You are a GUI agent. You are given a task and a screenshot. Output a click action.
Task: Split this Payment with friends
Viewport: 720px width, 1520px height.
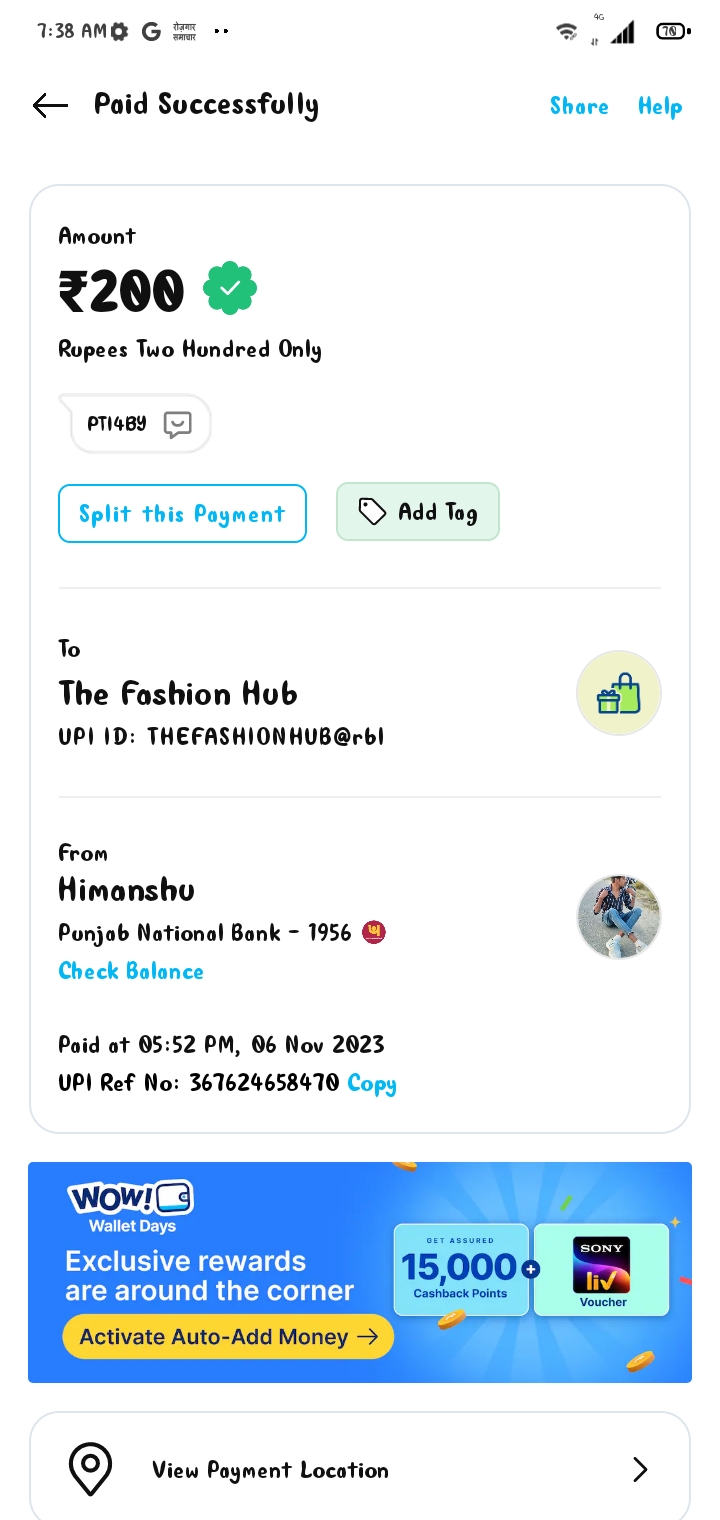182,514
